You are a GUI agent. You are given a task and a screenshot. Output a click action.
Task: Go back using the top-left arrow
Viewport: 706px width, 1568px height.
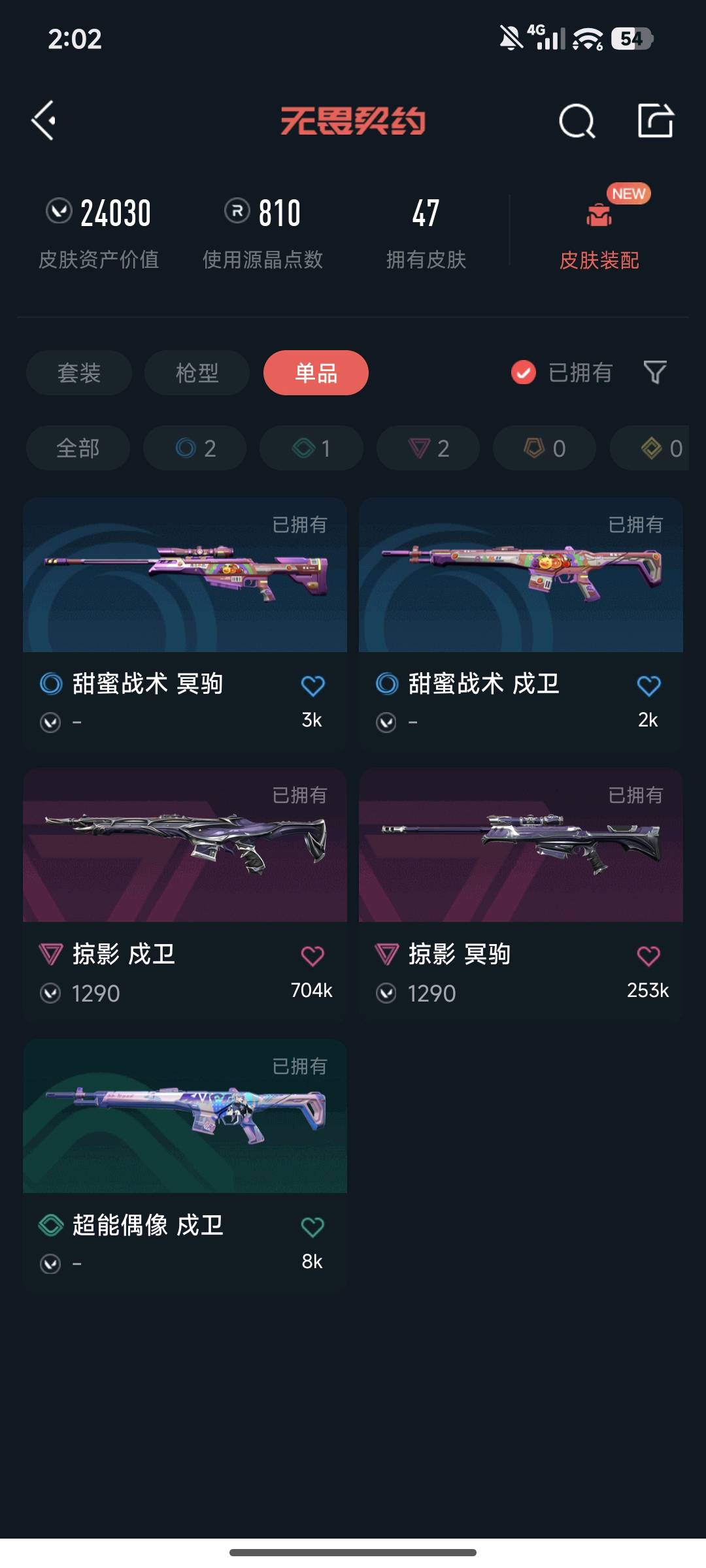[44, 121]
